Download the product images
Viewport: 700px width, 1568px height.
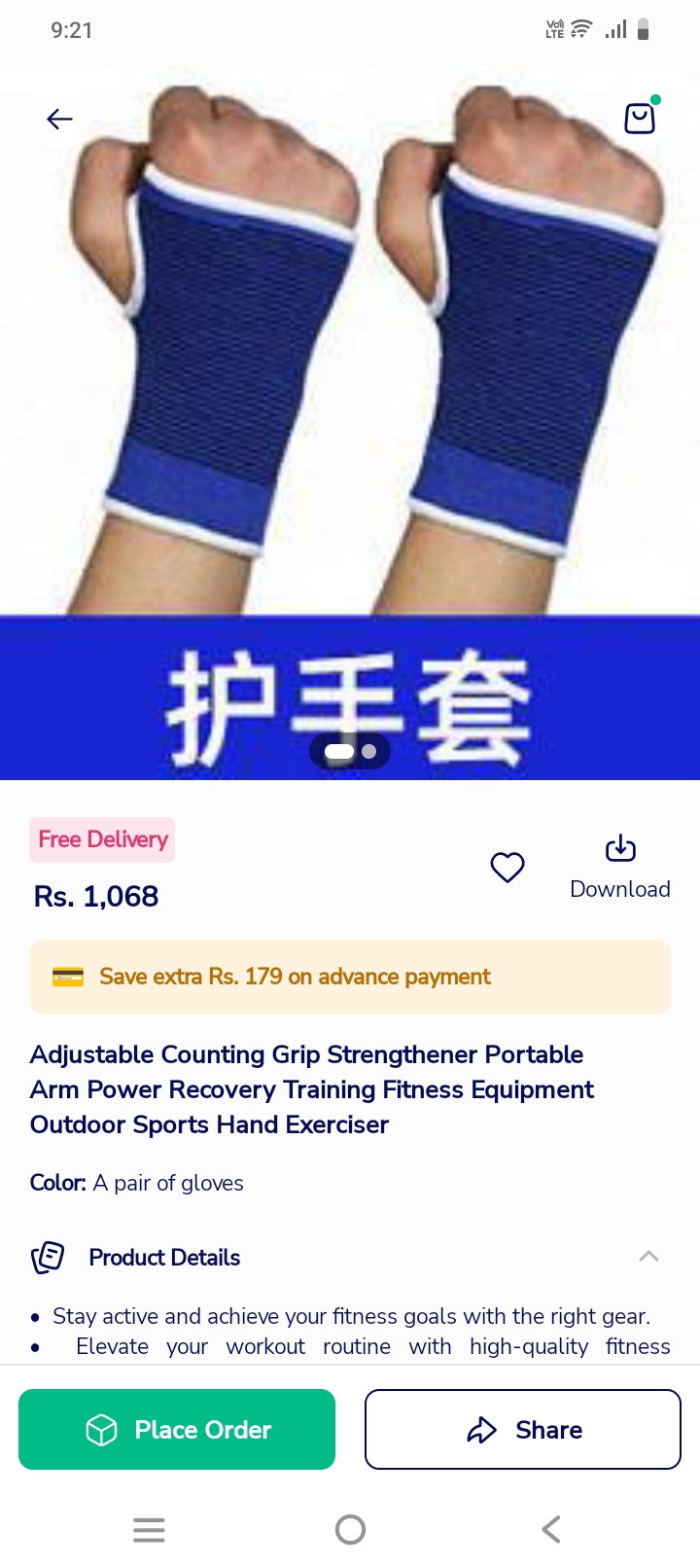coord(619,866)
